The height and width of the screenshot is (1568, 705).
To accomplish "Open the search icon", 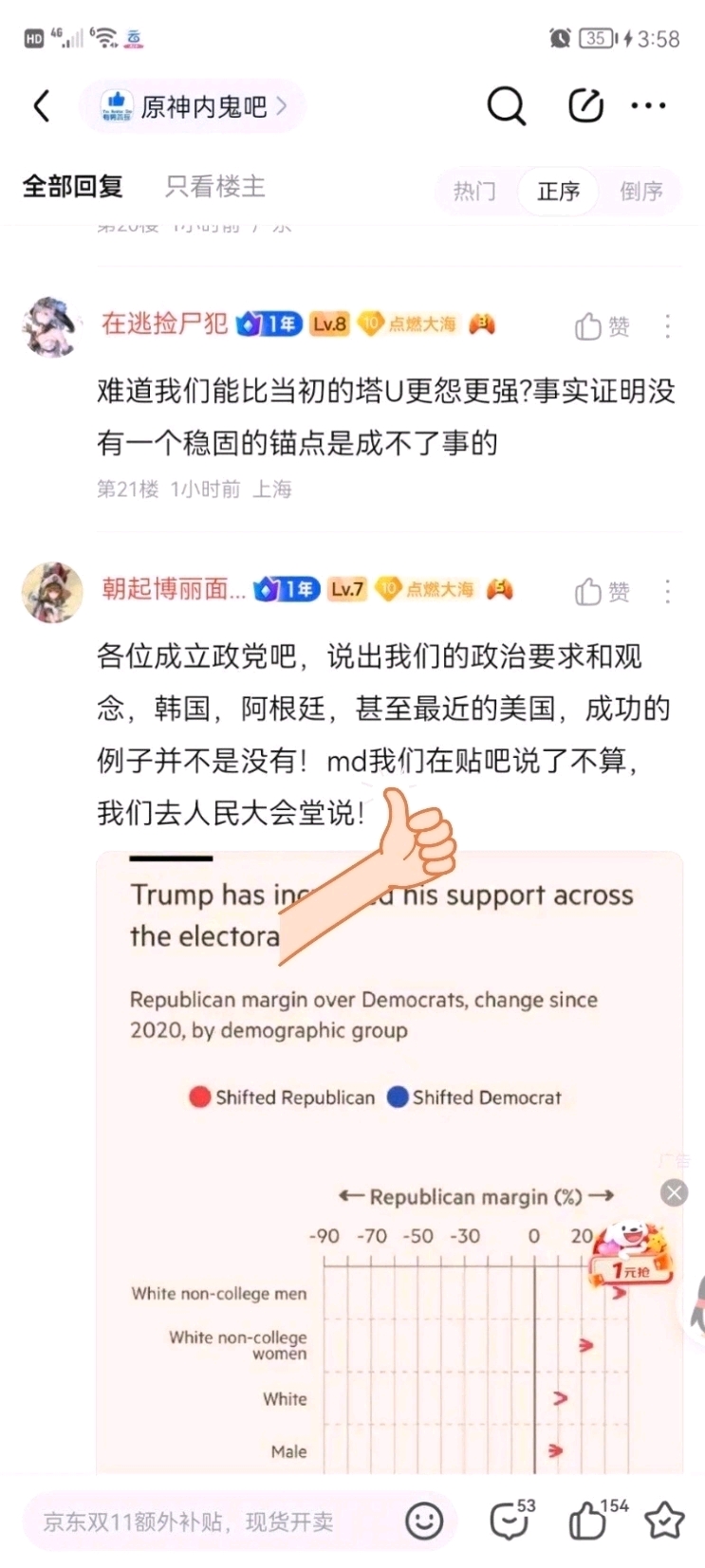I will [506, 106].
